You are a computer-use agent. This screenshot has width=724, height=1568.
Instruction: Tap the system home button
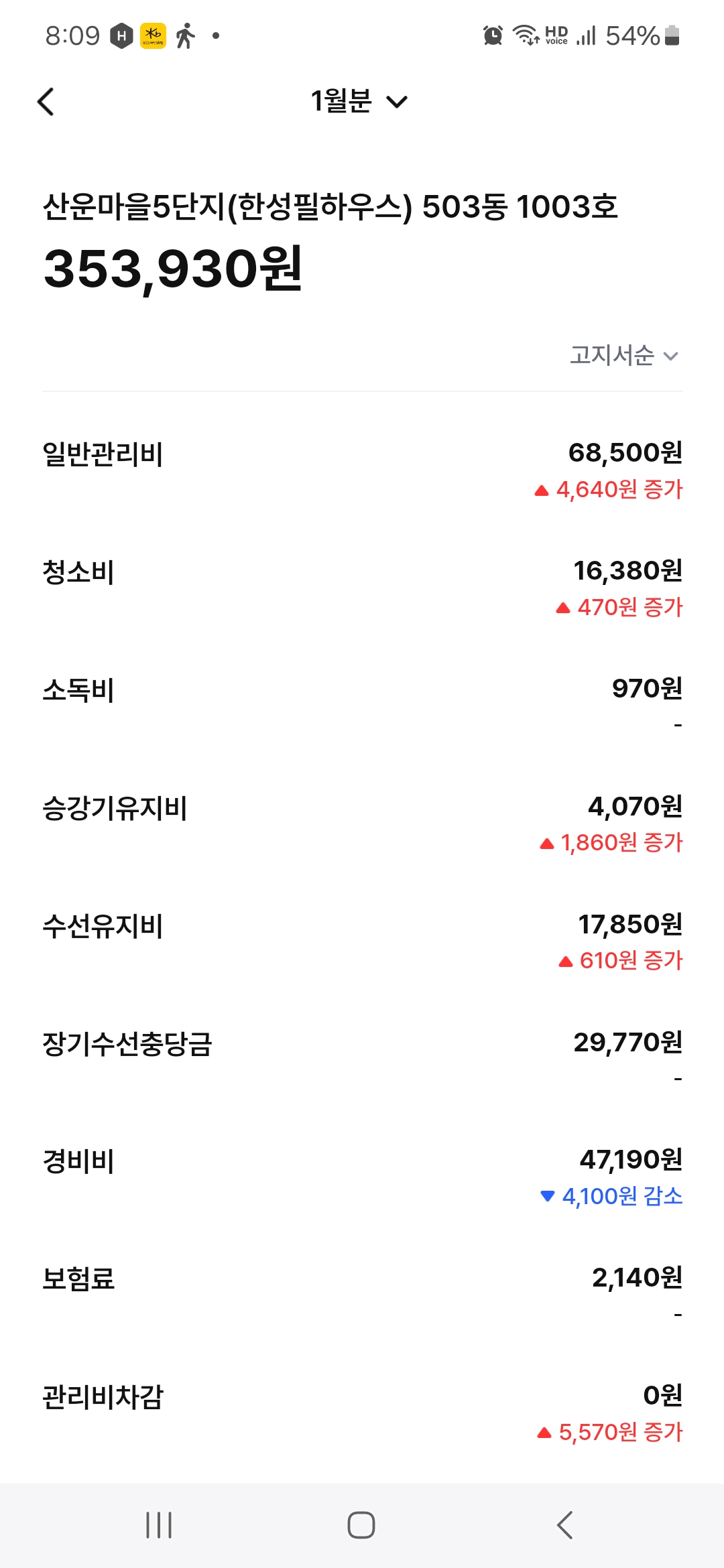click(x=361, y=1525)
